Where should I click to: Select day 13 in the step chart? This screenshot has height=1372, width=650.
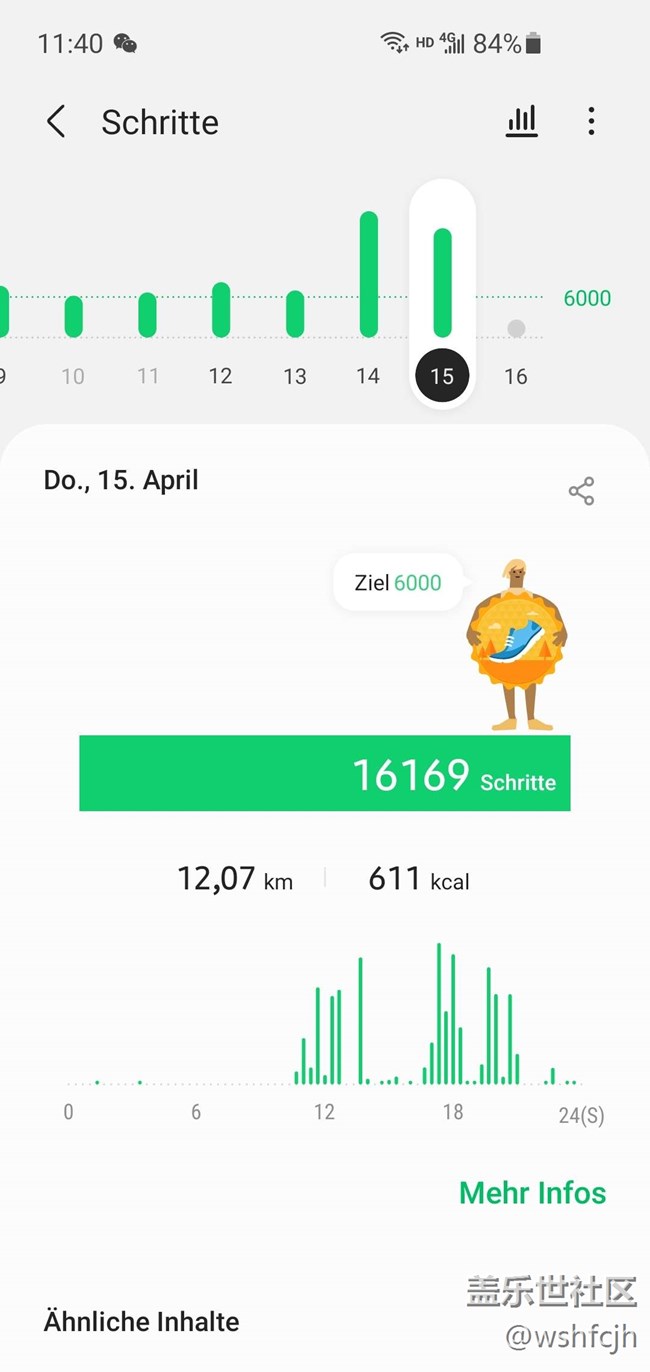point(295,320)
